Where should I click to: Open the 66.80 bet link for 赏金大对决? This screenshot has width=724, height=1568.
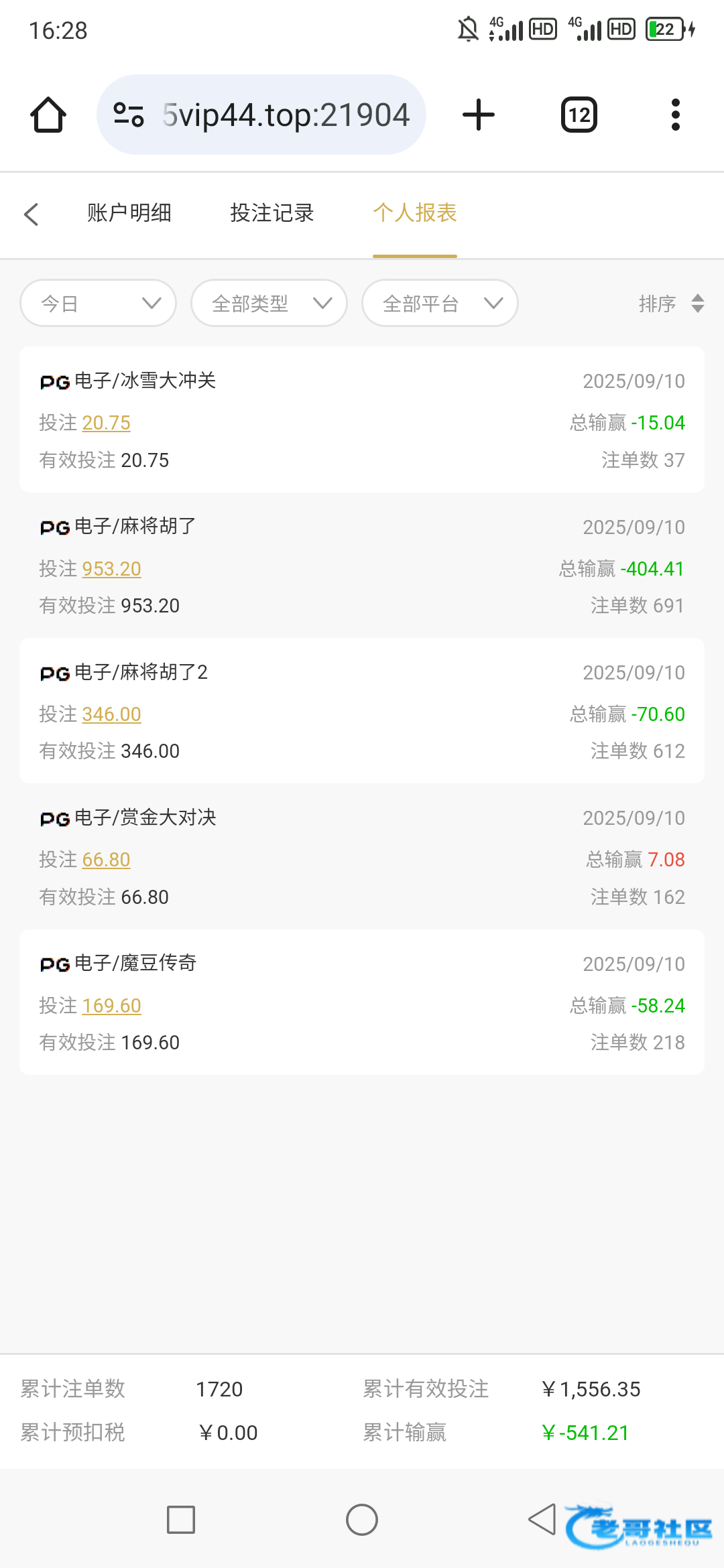pos(106,860)
